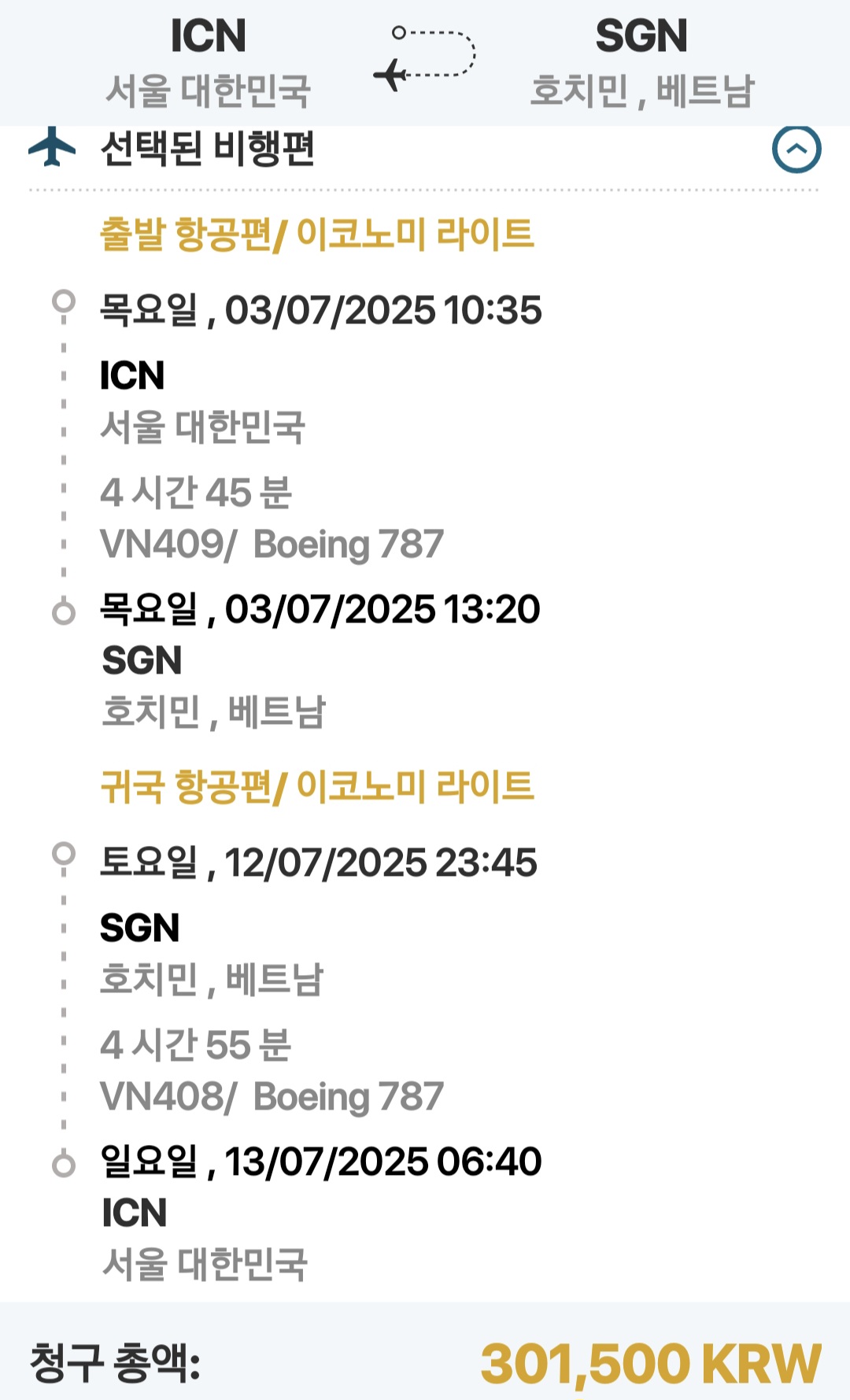Collapse the 선택된 비행편 section
This screenshot has height=1400, width=850.
(796, 149)
